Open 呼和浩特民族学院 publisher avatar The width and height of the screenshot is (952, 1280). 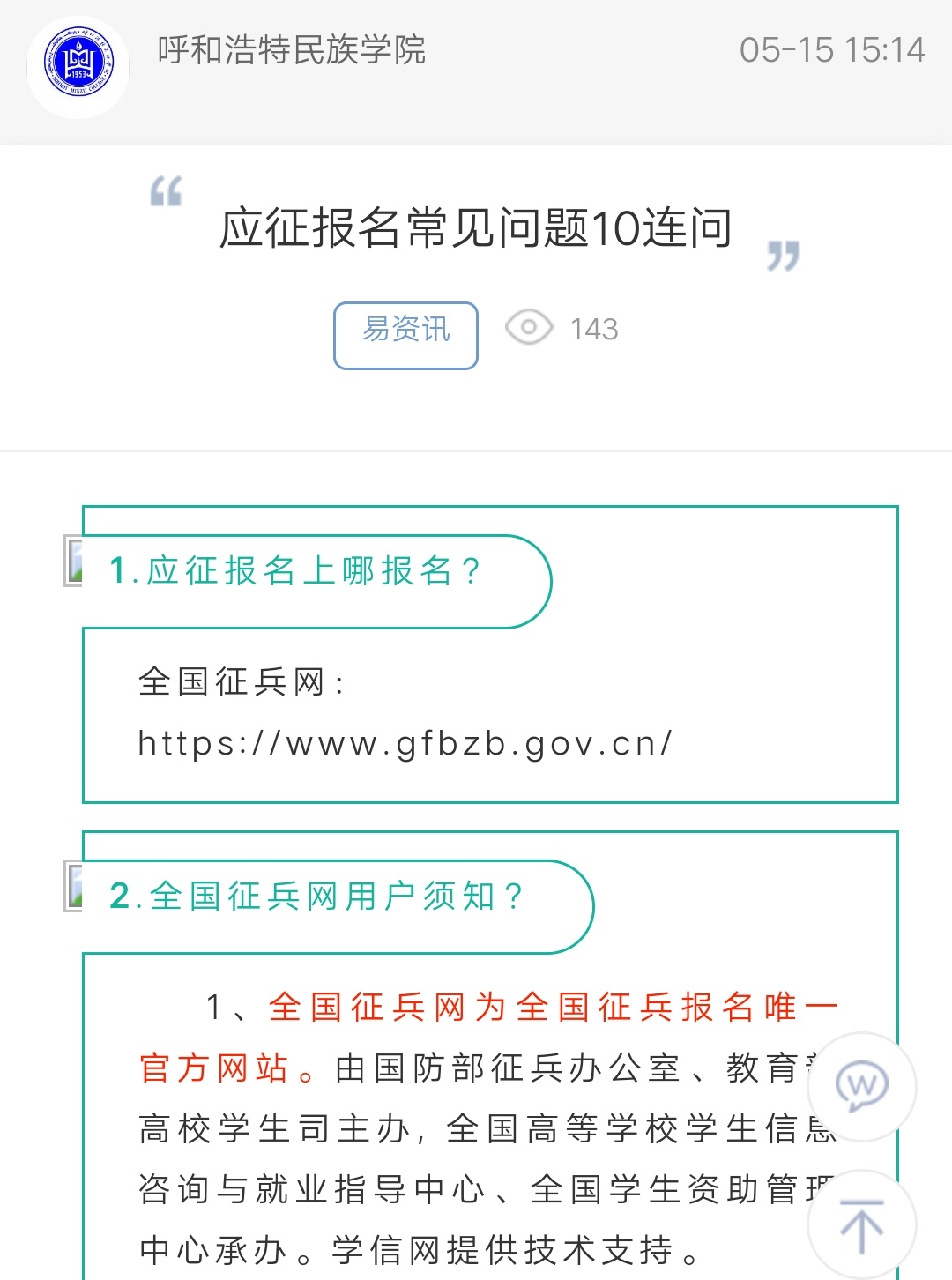click(x=78, y=67)
